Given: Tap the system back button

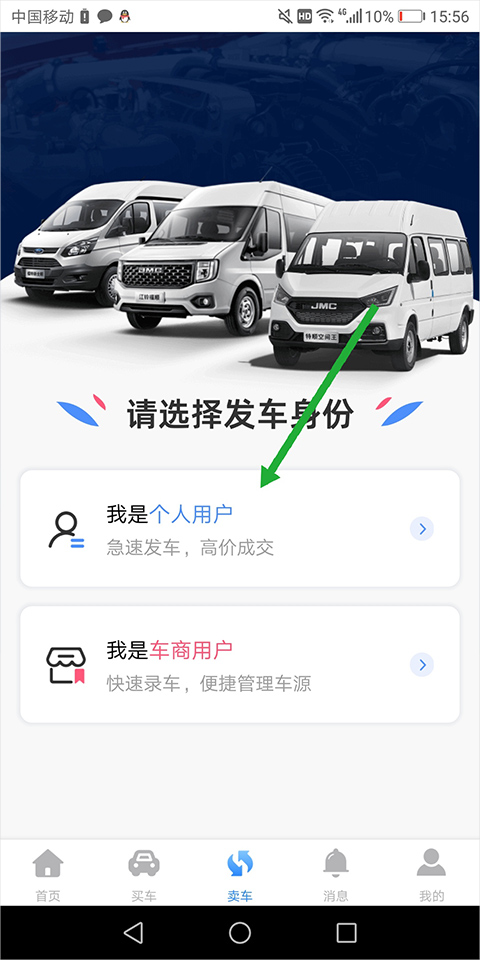Looking at the screenshot, I should 133,932.
